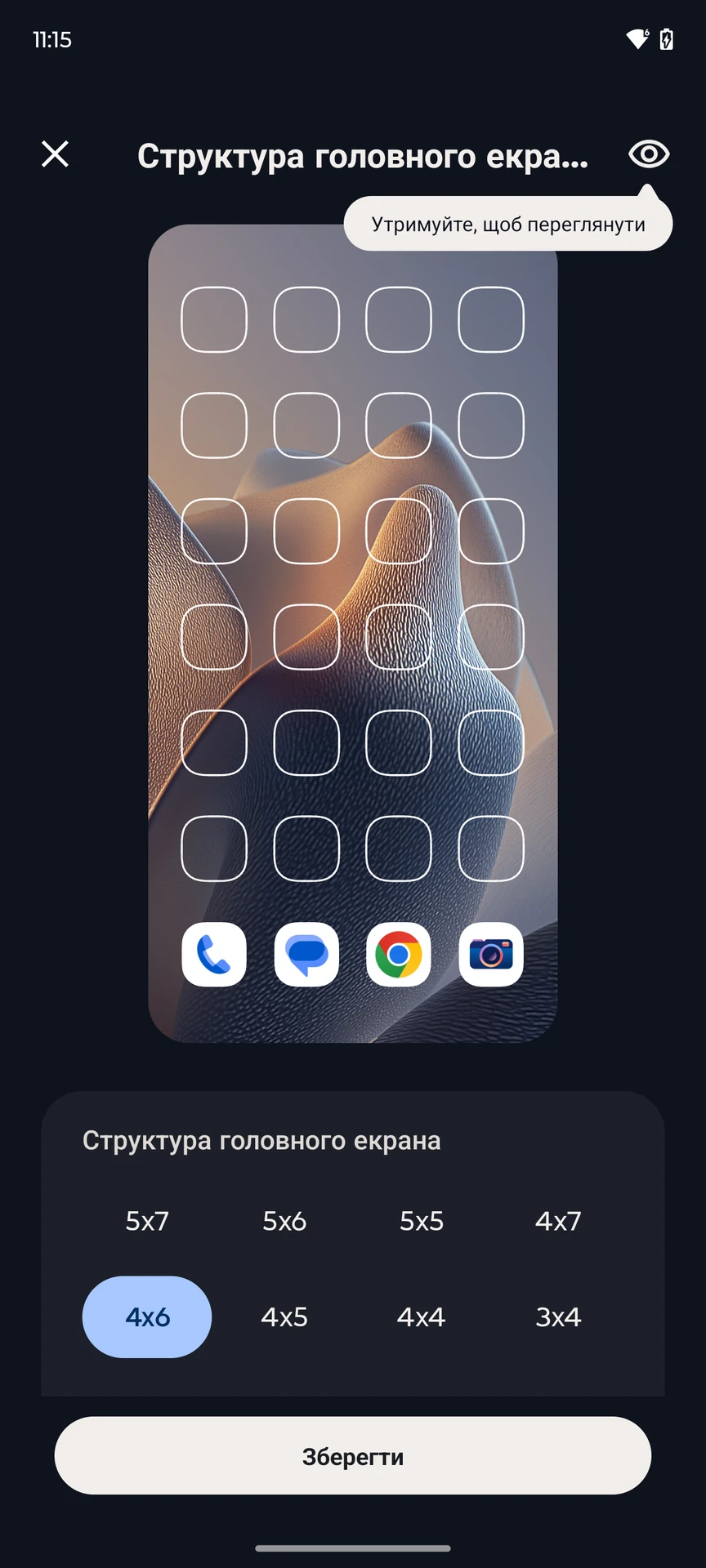Change layout to 4x5 grid
The image size is (706, 1568).
pos(284,1316)
